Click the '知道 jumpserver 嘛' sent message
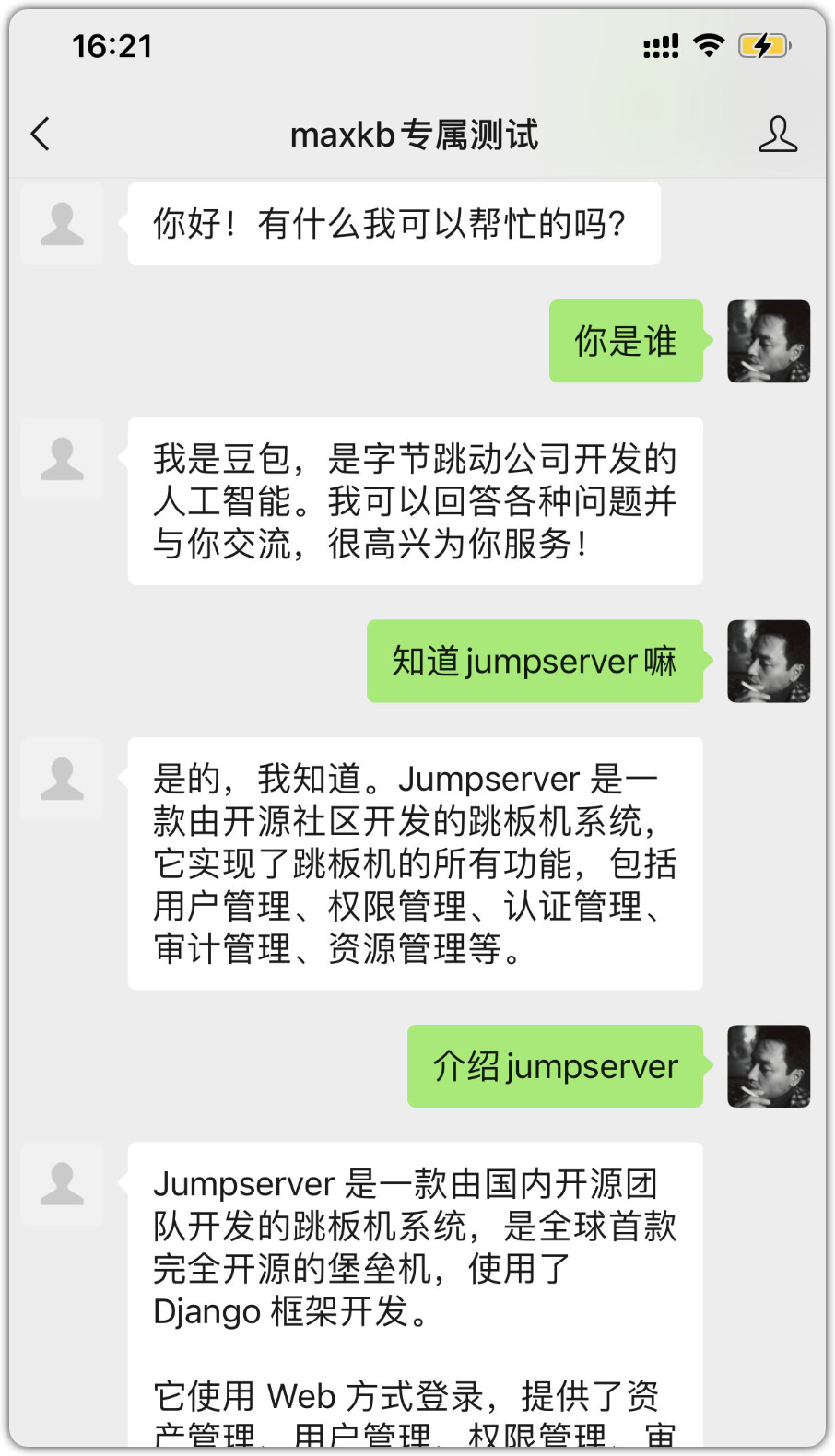 535,661
